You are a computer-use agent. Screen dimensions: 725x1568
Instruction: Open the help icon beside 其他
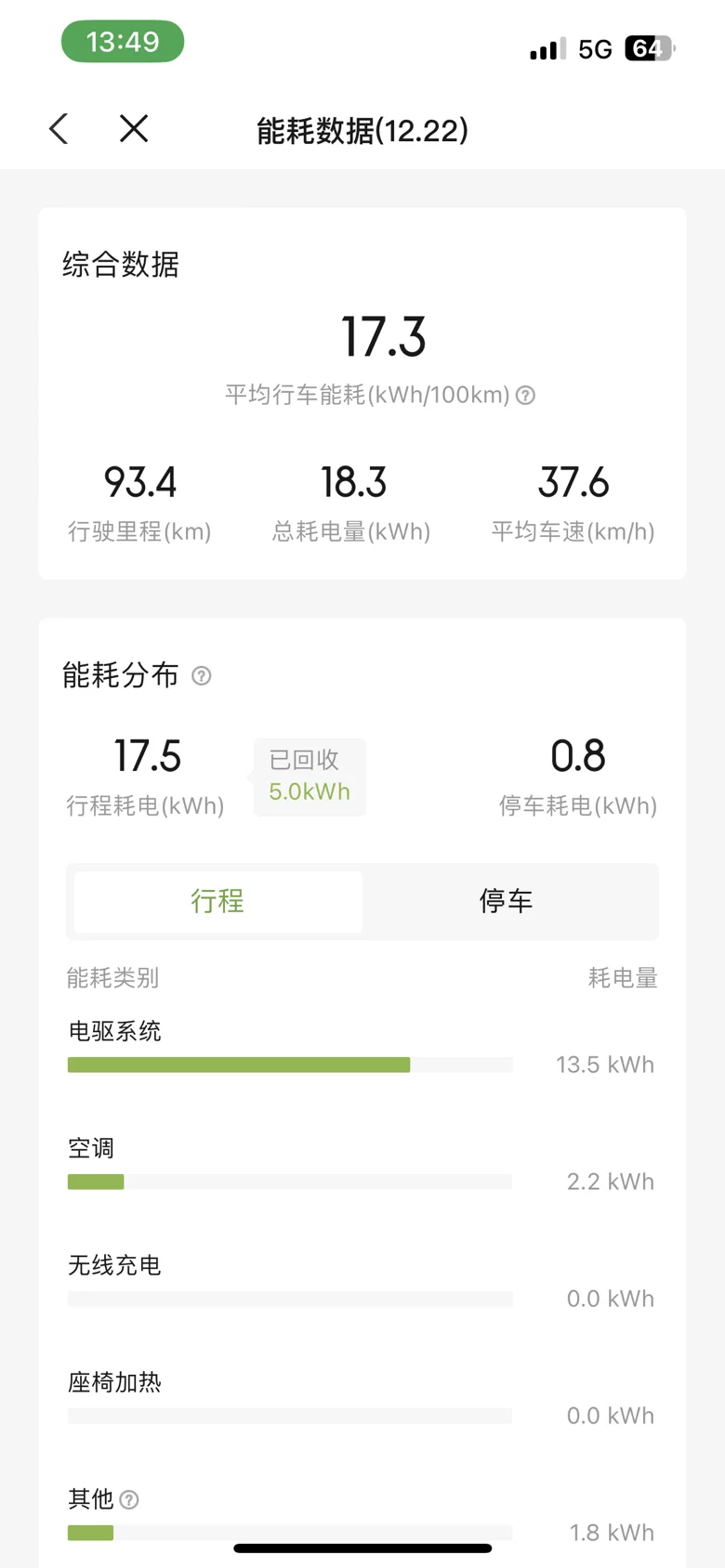click(x=130, y=1499)
